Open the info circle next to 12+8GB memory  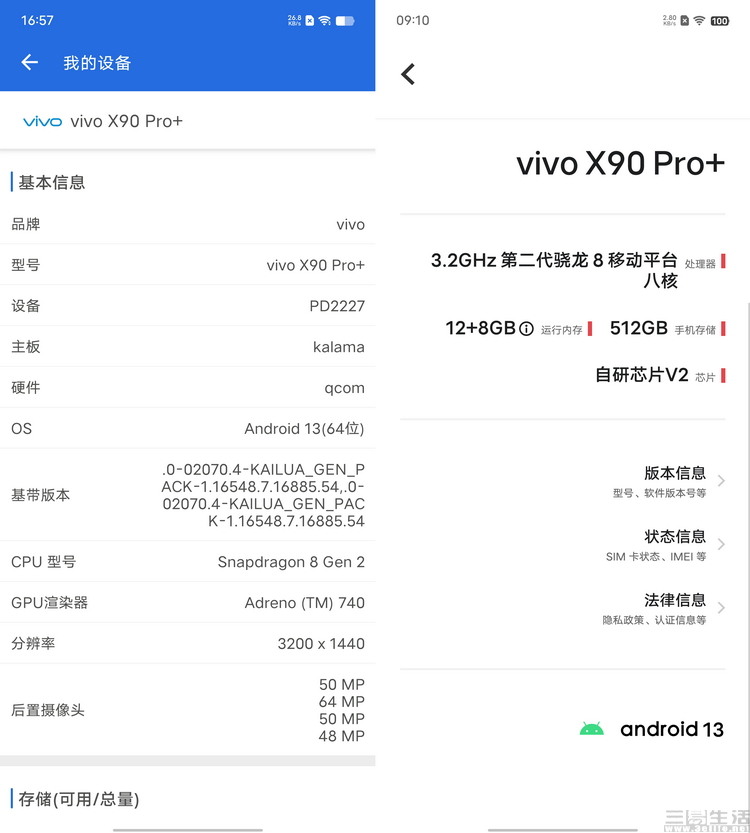[x=528, y=327]
